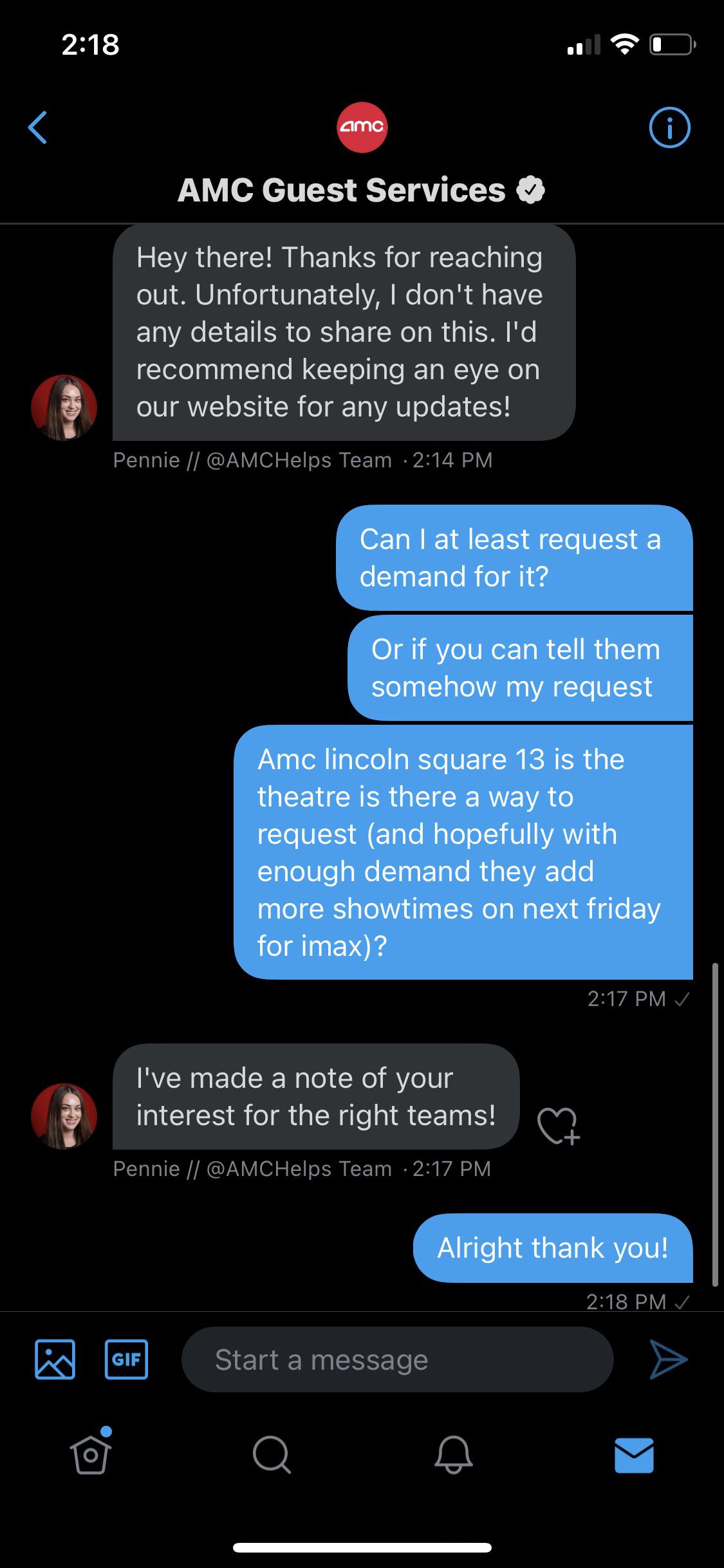
Task: Open conversation info
Action: click(x=669, y=127)
